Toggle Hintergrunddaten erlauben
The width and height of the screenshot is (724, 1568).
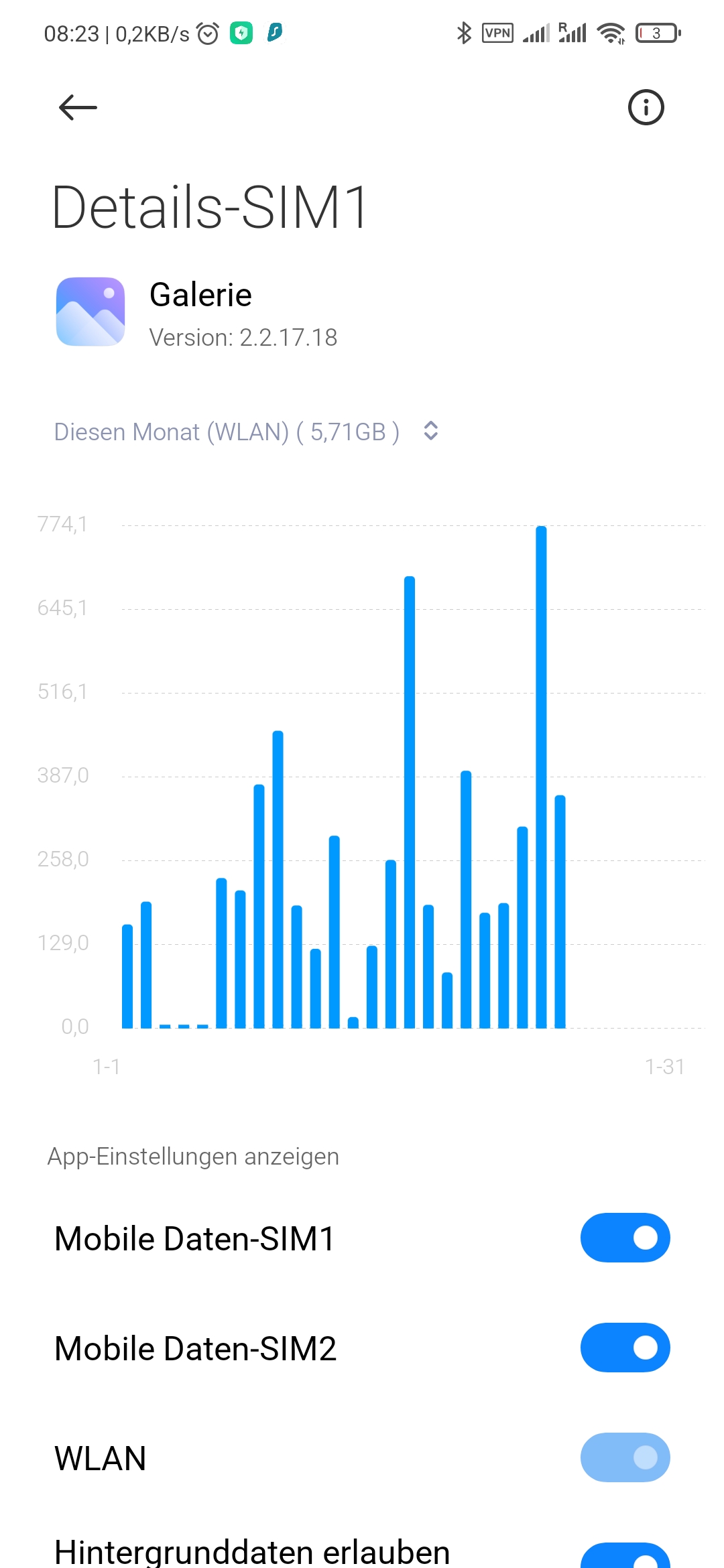pos(625,1556)
